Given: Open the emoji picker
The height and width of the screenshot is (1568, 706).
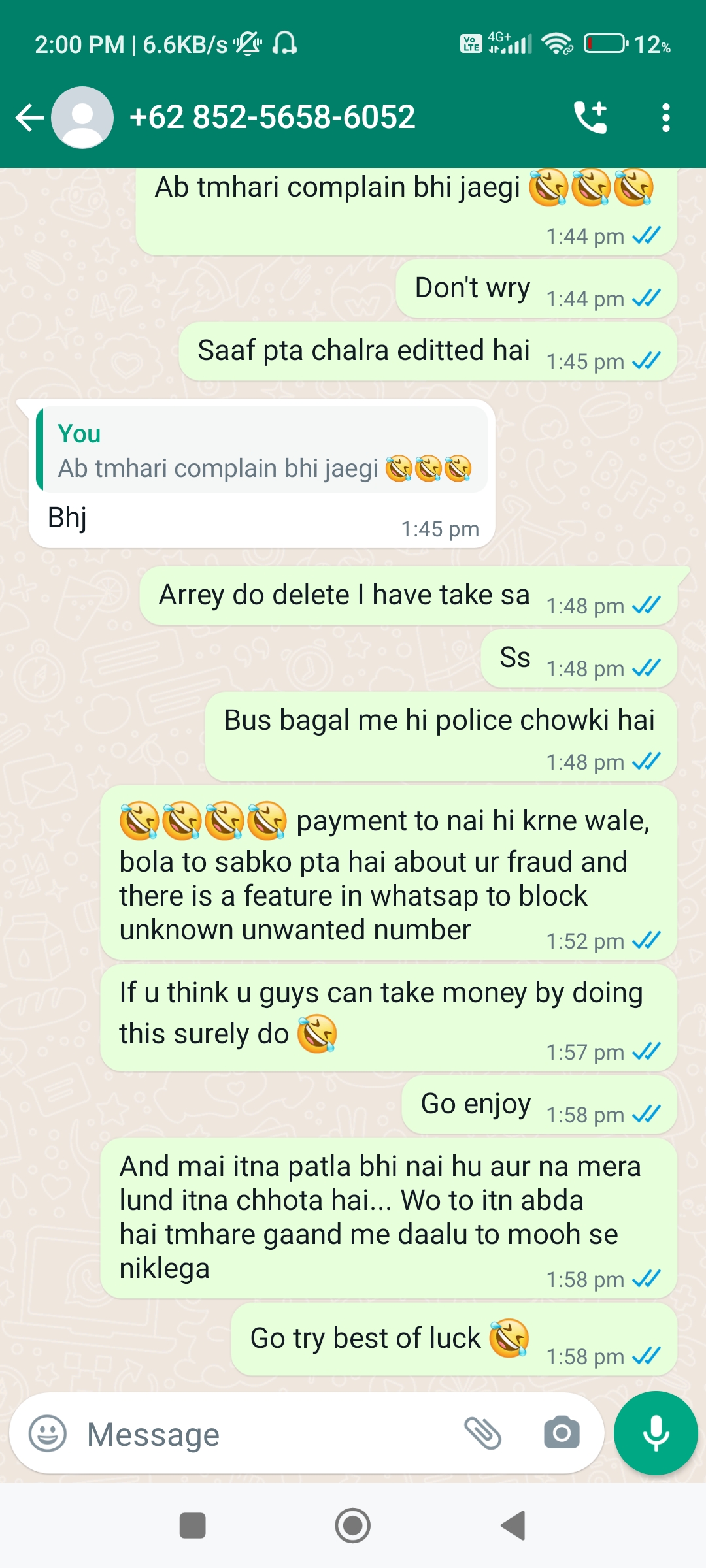Looking at the screenshot, I should [x=48, y=1434].
